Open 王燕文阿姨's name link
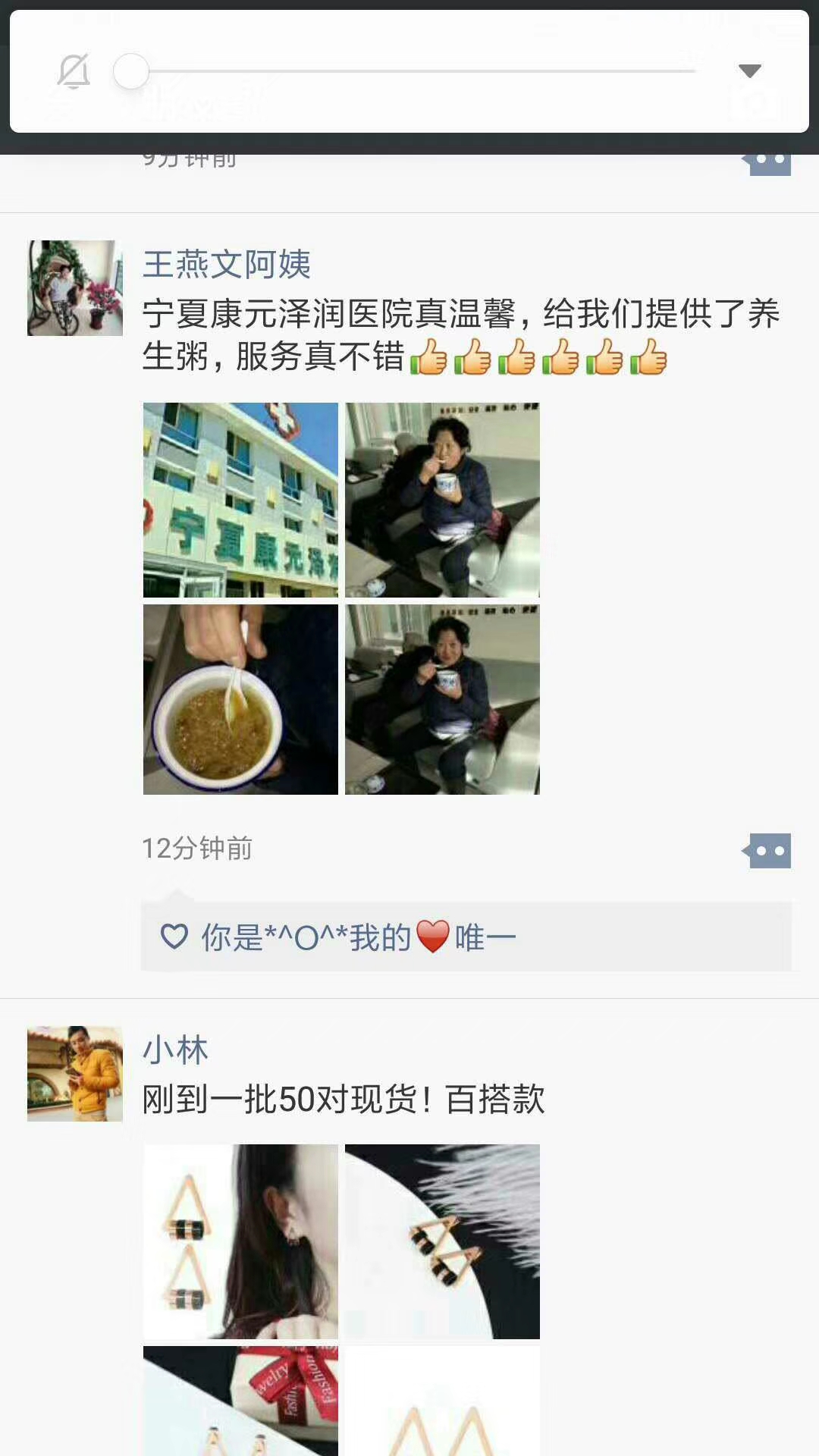 (227, 264)
